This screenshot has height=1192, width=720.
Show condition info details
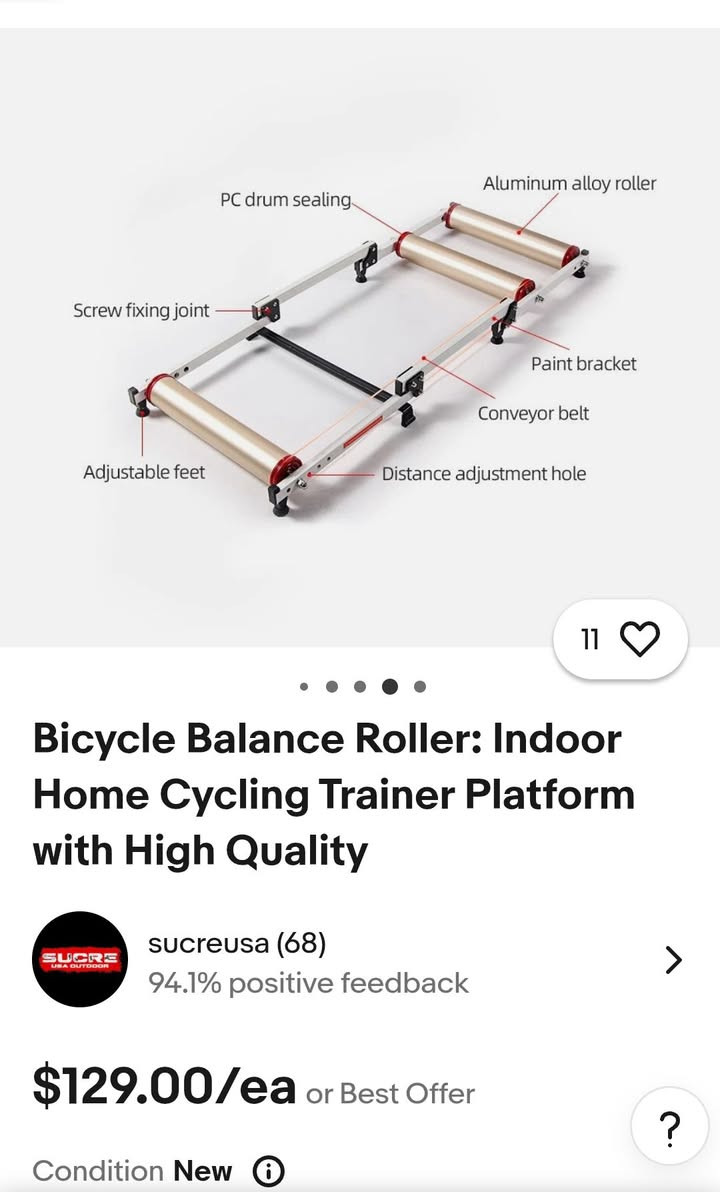(x=268, y=1171)
